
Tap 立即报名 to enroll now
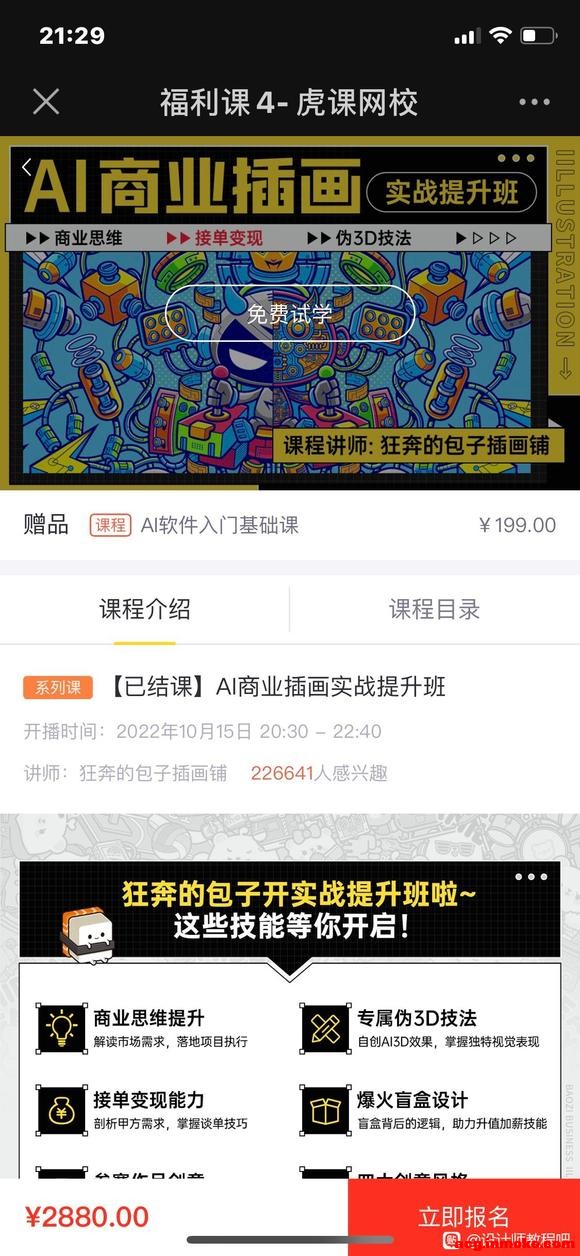464,1217
